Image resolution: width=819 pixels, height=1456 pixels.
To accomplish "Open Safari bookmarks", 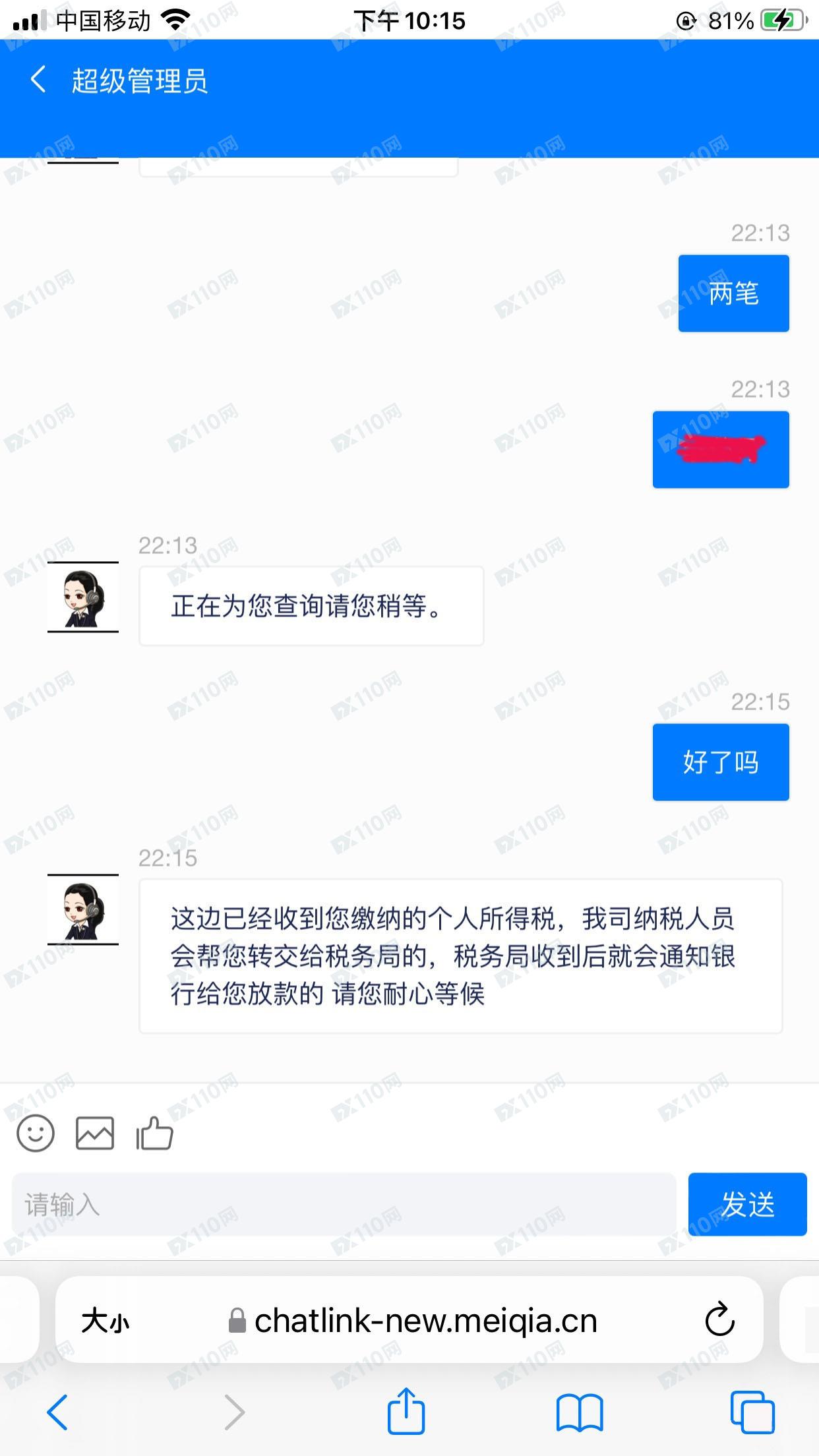I will click(579, 1412).
